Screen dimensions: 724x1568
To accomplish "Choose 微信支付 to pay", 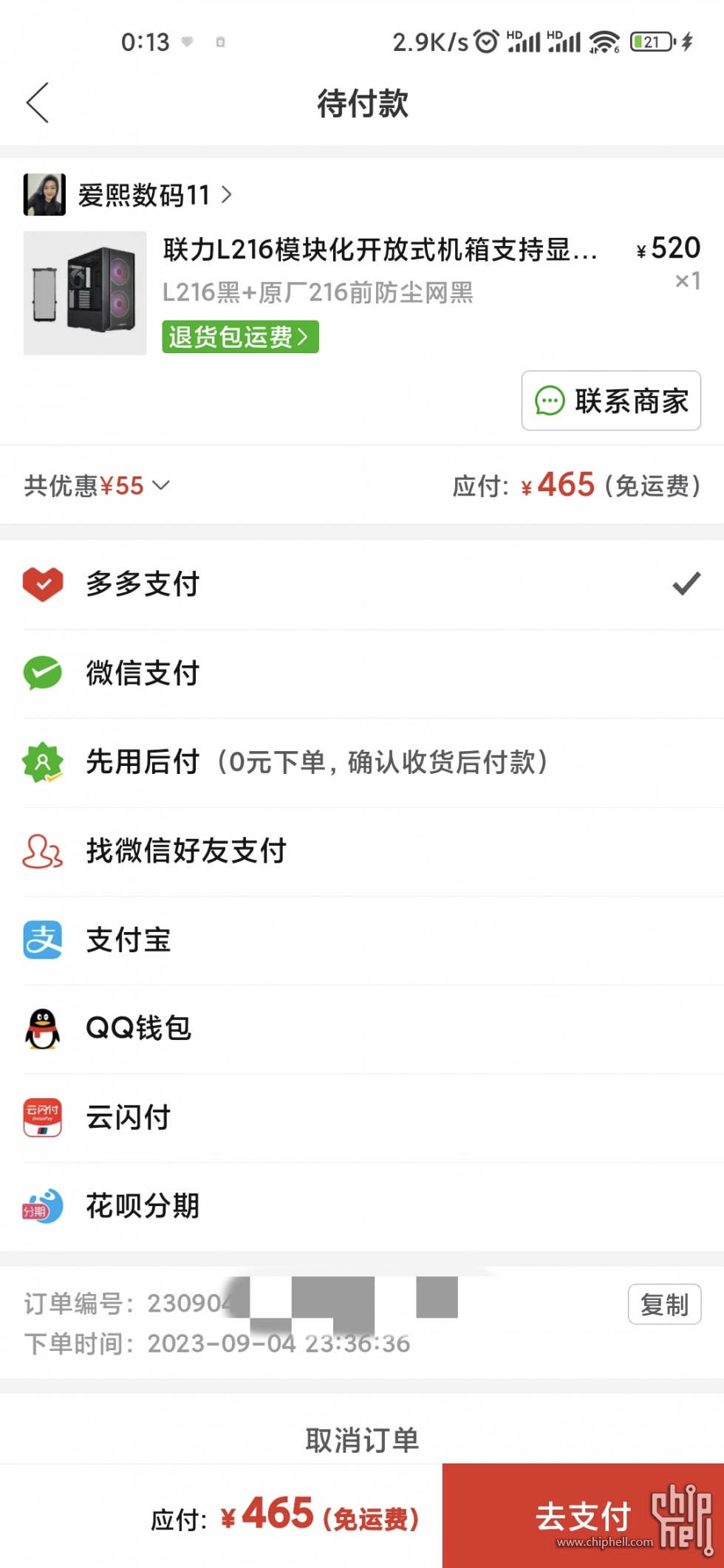I will point(362,674).
